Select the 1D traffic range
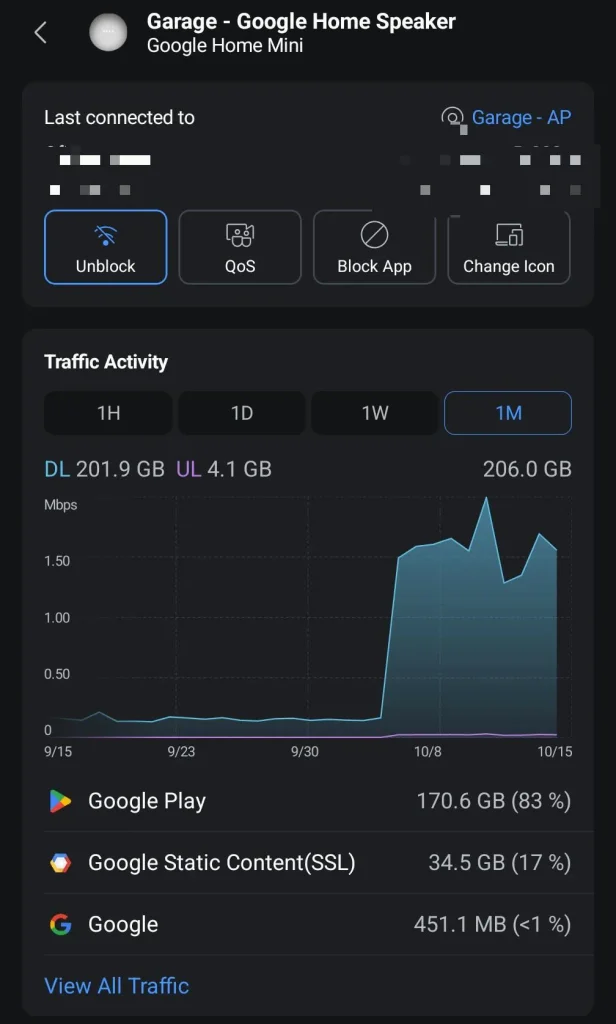The image size is (616, 1024). pos(242,413)
